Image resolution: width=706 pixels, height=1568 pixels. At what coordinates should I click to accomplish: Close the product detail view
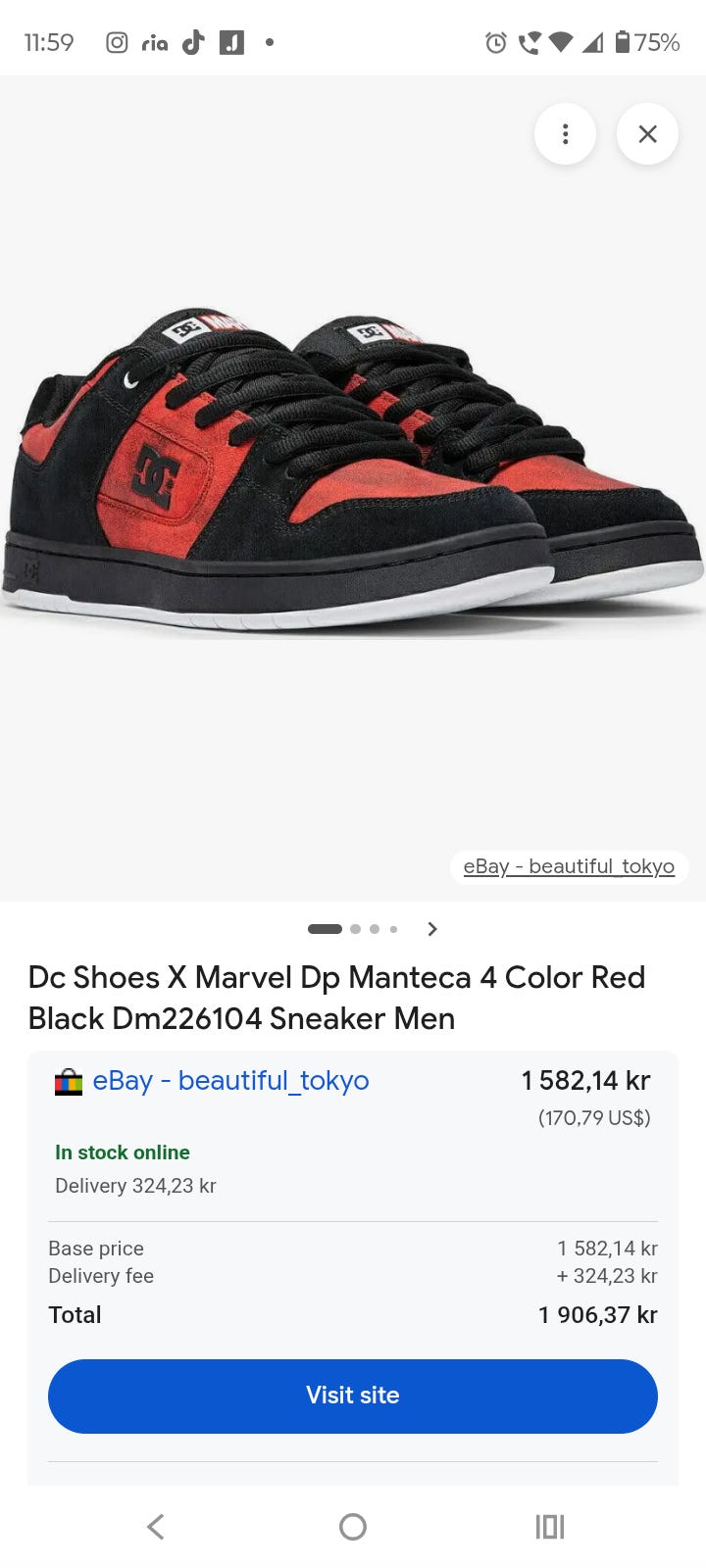tap(647, 134)
